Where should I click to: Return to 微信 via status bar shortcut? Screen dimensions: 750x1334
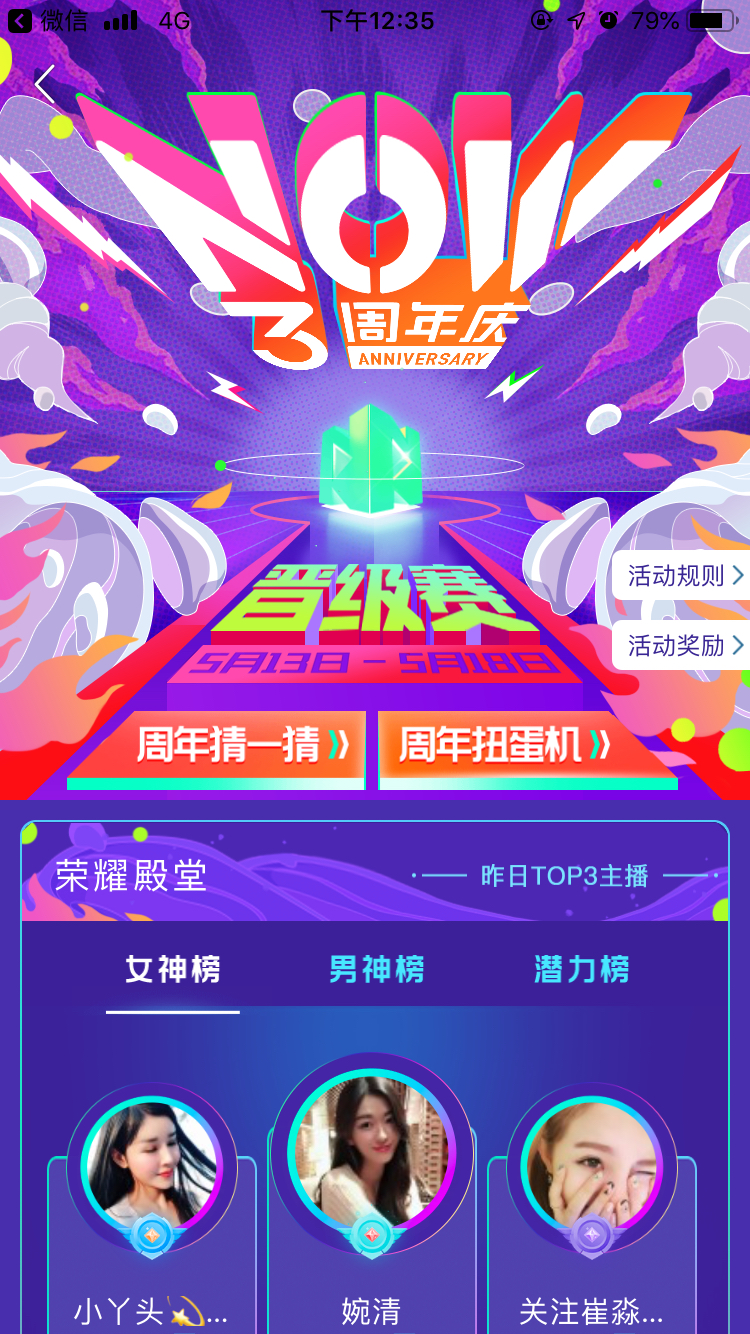pyautogui.click(x=48, y=20)
